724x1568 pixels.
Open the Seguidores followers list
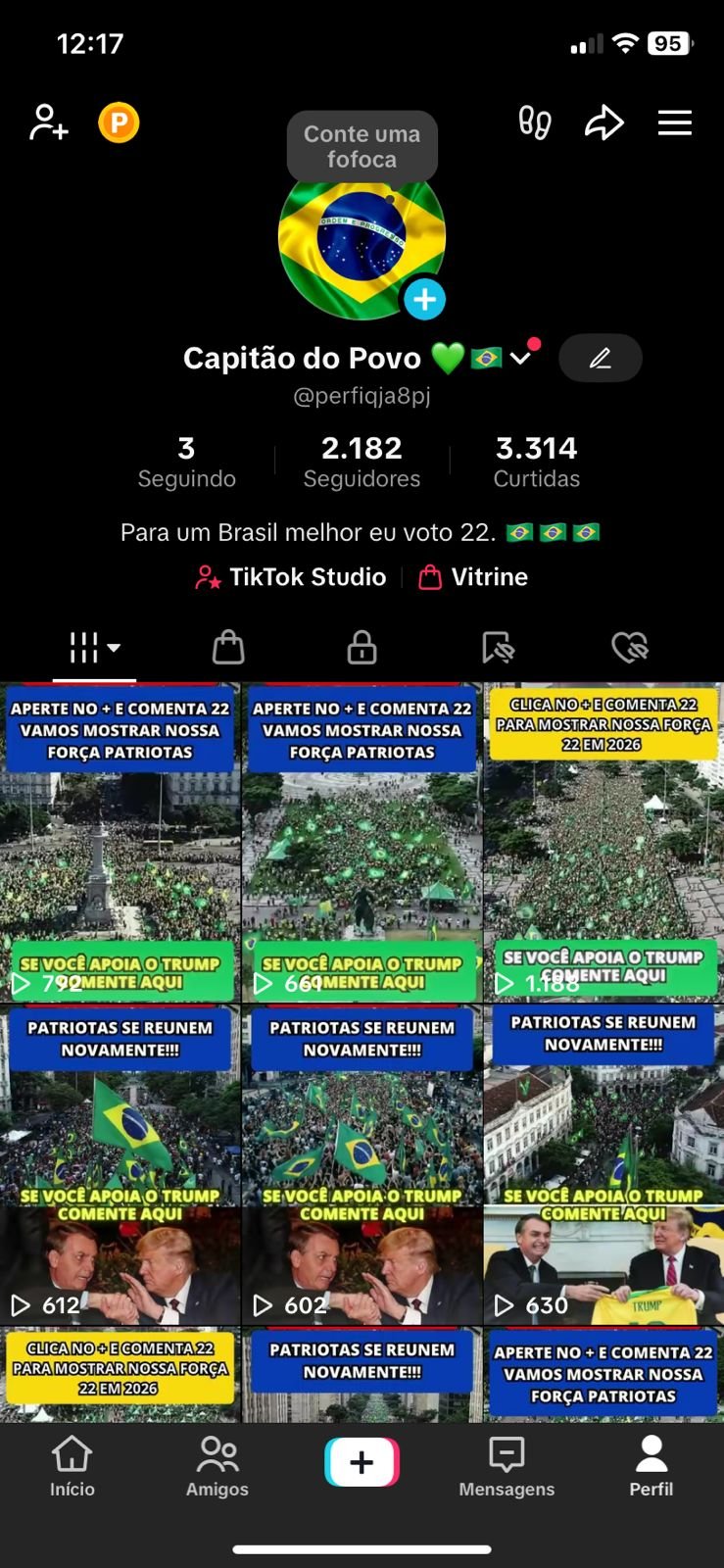pos(362,462)
